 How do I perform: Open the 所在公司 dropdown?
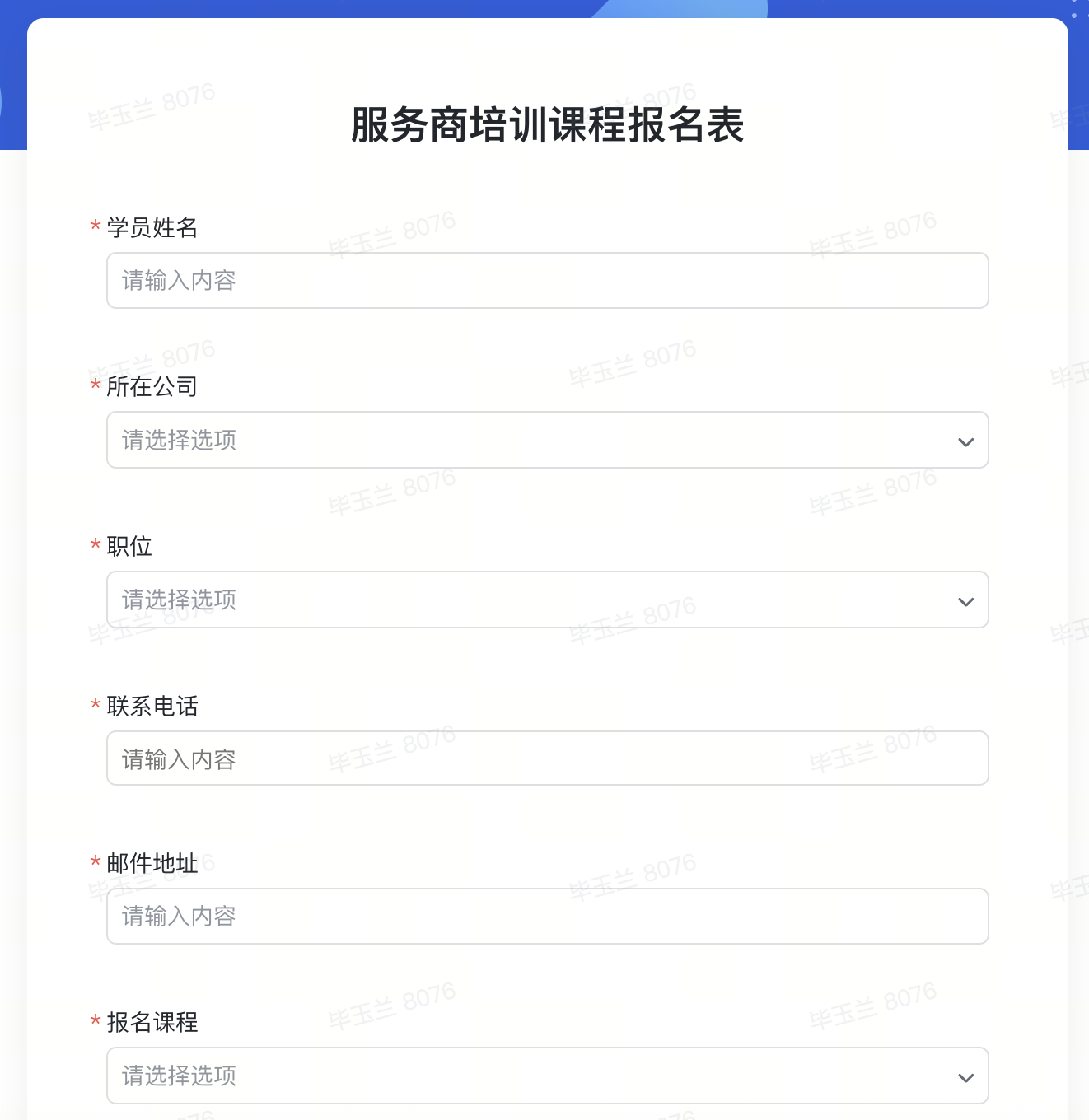pyautogui.click(x=547, y=440)
